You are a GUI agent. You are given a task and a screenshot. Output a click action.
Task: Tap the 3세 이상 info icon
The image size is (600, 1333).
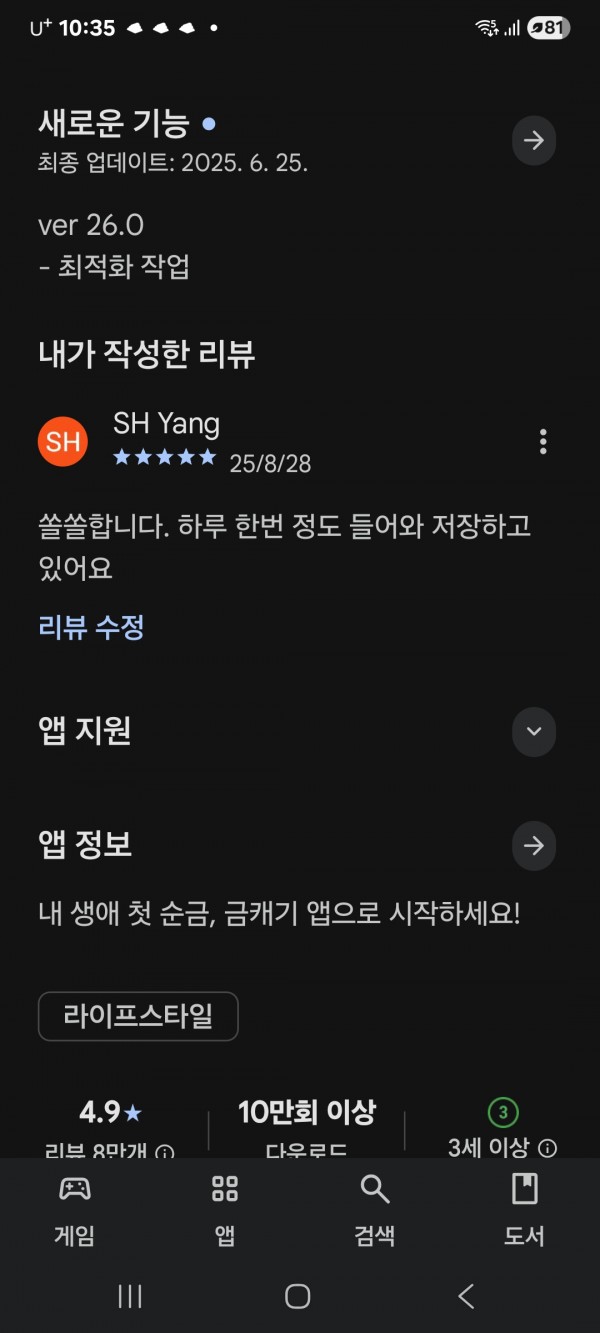pyautogui.click(x=548, y=1148)
